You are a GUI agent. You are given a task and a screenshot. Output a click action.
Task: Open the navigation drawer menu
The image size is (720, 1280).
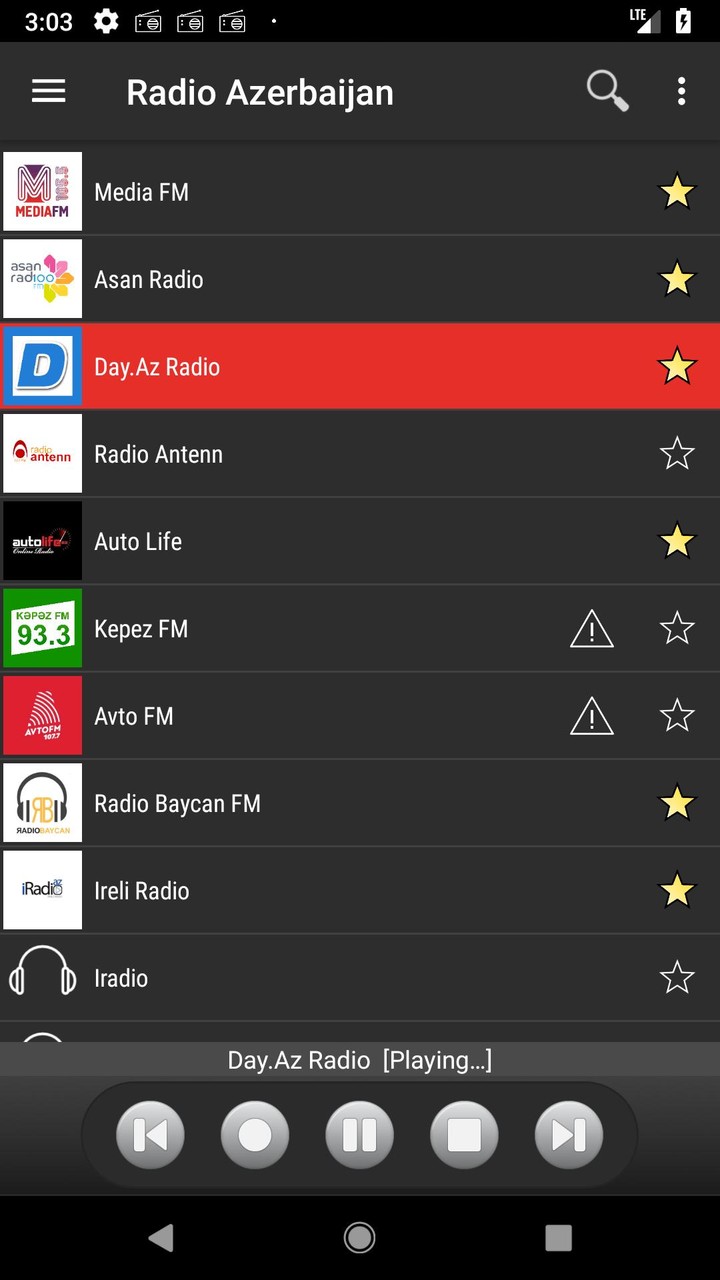(x=48, y=91)
